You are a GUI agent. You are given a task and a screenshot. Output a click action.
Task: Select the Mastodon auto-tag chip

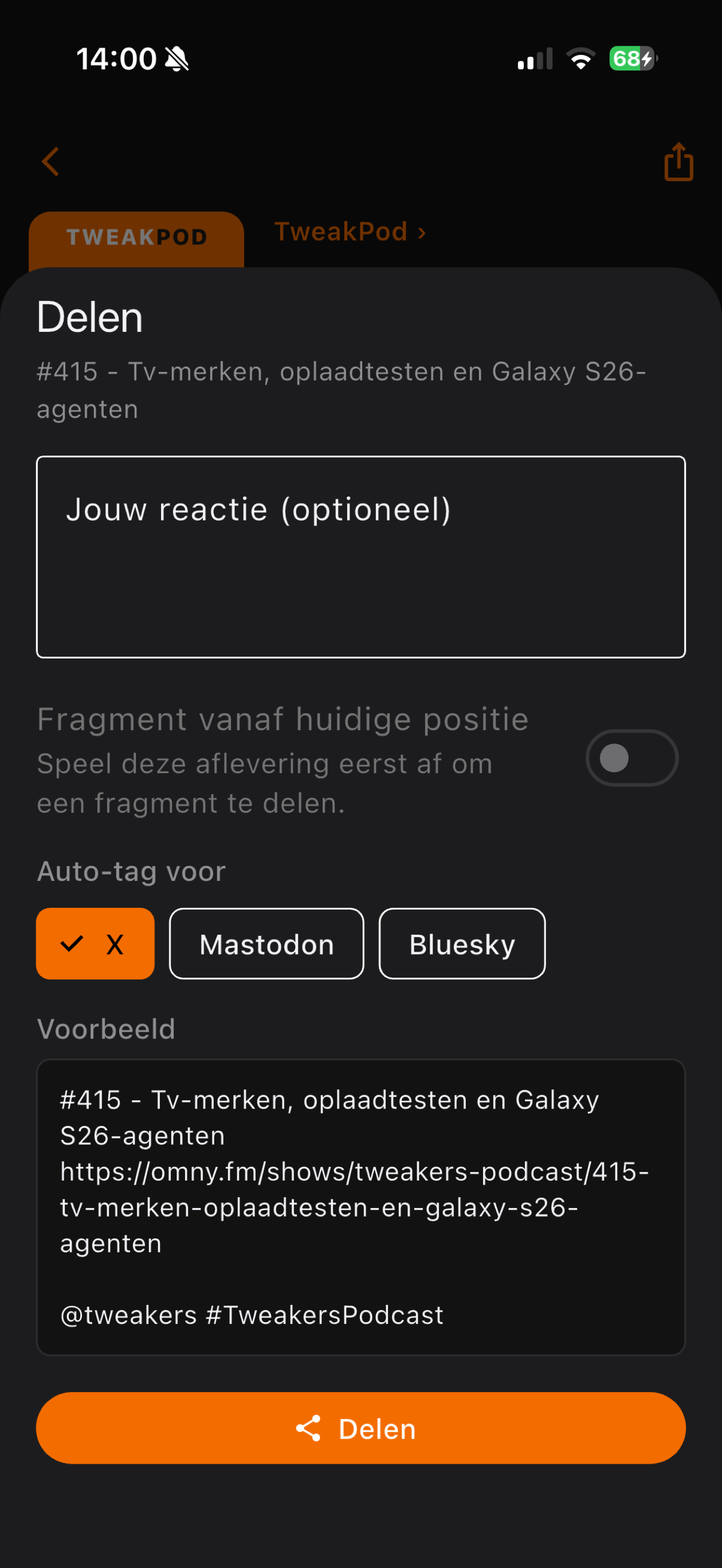coord(266,943)
